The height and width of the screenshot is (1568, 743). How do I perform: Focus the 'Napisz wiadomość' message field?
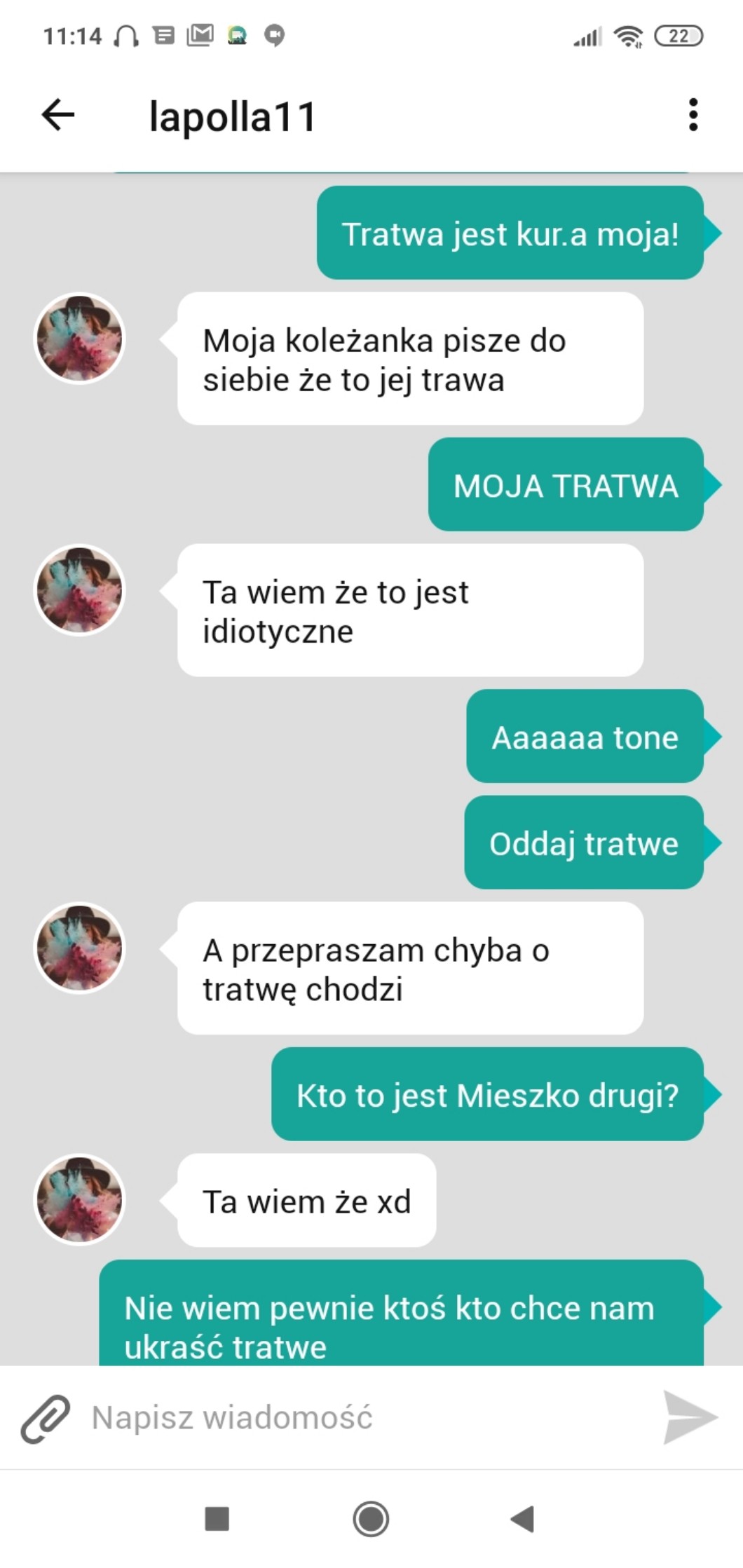pos(364,1417)
